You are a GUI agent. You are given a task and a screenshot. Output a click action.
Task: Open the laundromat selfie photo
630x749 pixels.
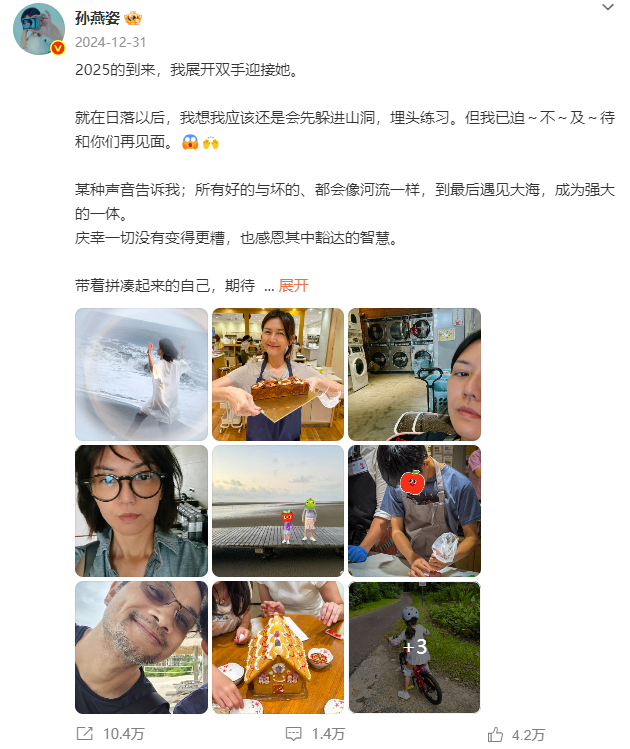pos(414,374)
